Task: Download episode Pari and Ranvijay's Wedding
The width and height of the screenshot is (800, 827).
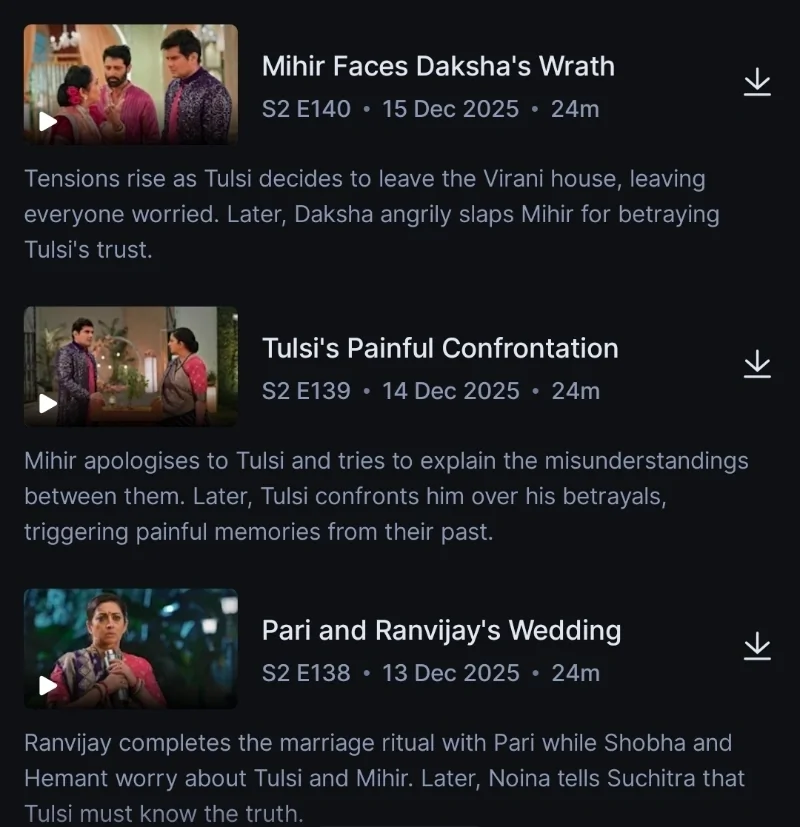Action: pyautogui.click(x=757, y=647)
